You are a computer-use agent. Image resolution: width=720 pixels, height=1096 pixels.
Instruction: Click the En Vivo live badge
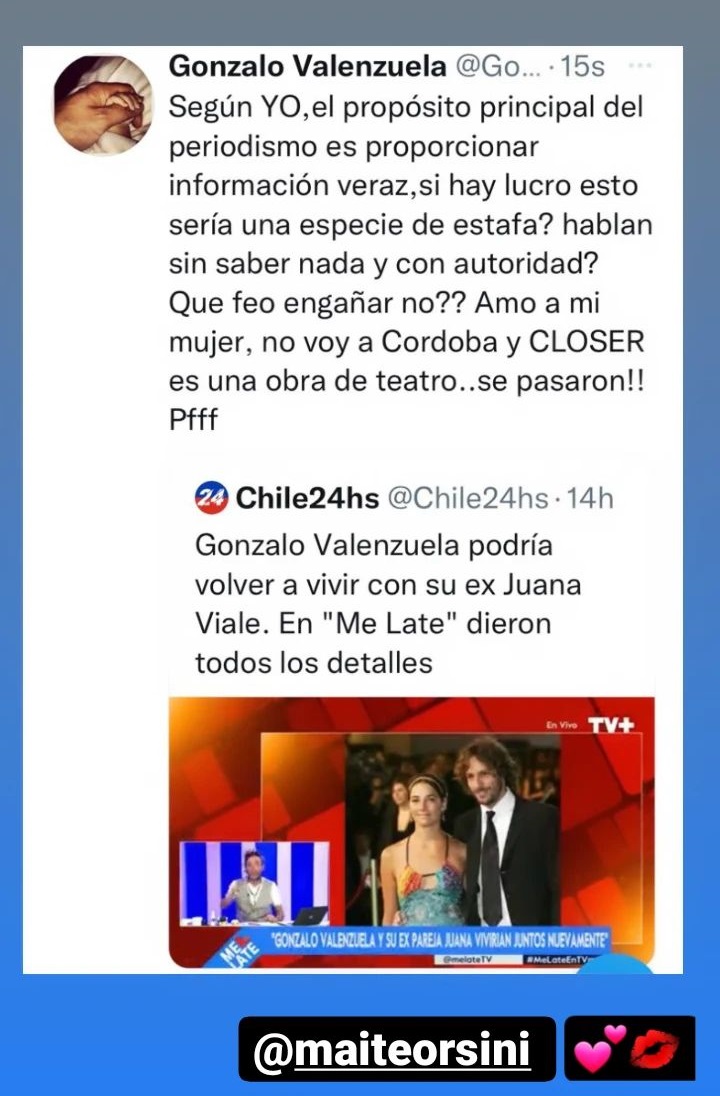[x=560, y=725]
